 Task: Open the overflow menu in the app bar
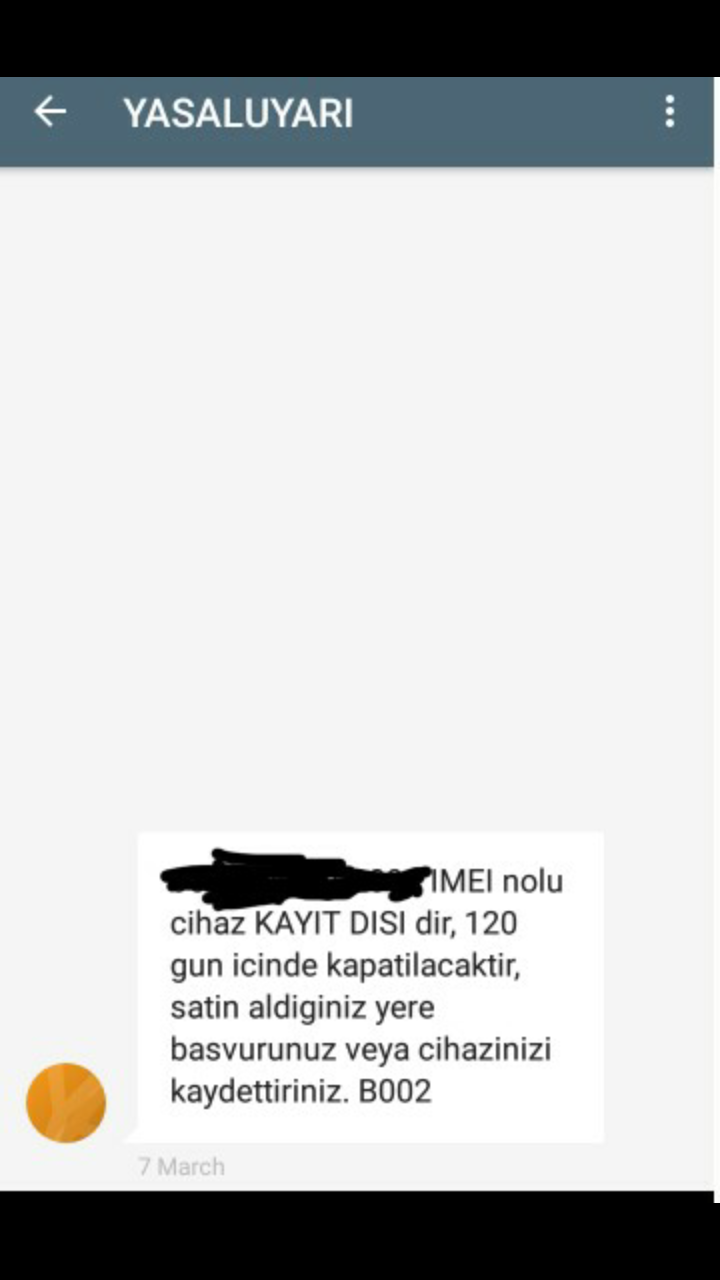click(669, 112)
